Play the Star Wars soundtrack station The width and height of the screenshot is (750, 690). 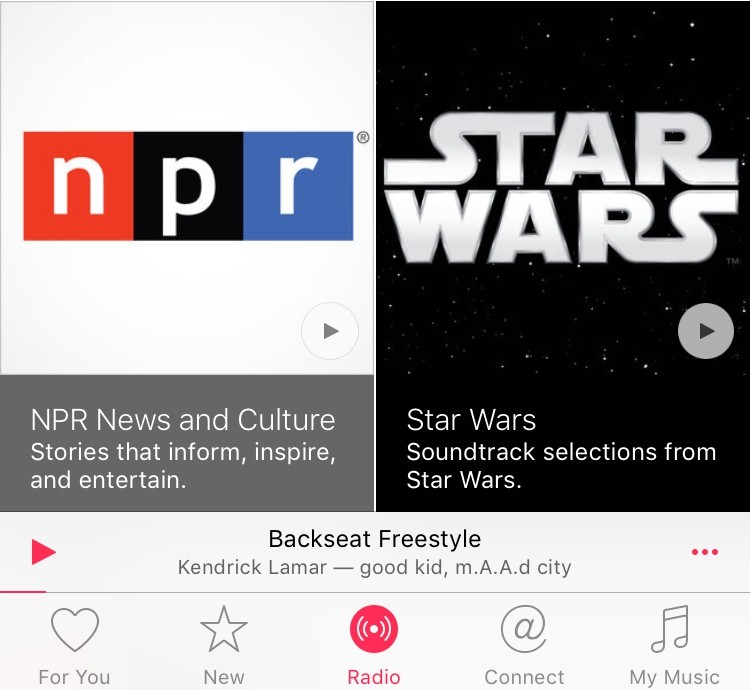[706, 331]
